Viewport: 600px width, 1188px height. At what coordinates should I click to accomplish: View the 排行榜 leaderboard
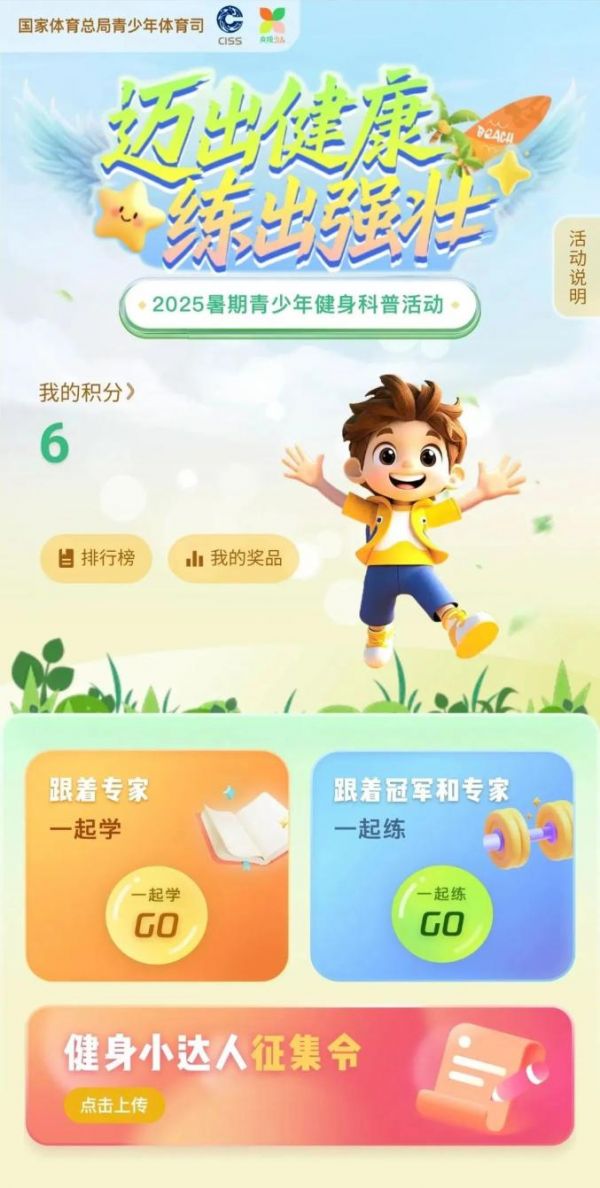95,558
